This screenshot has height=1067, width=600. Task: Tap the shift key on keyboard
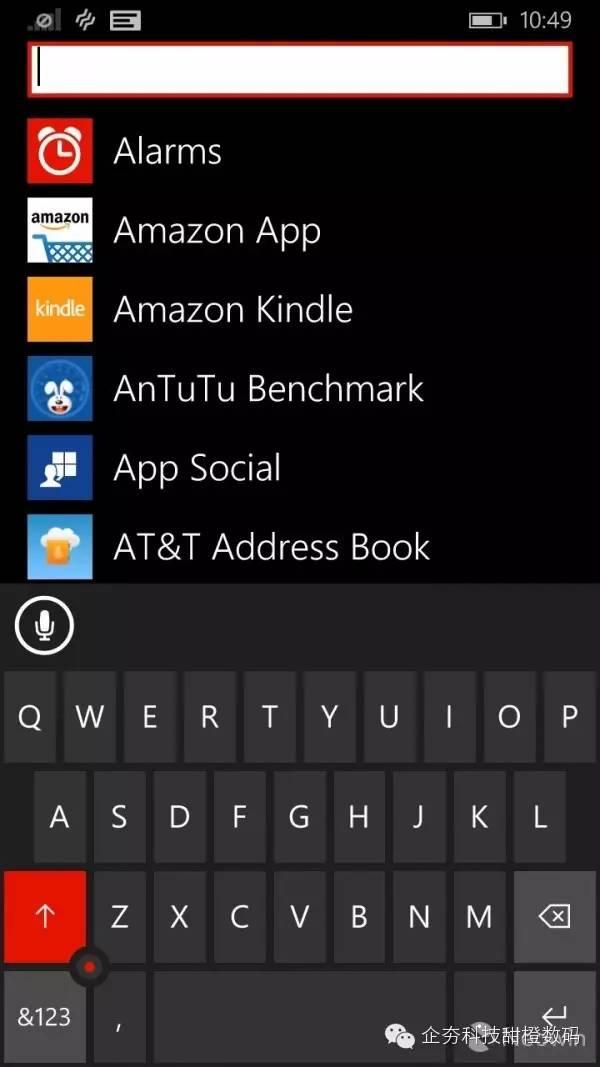point(45,916)
